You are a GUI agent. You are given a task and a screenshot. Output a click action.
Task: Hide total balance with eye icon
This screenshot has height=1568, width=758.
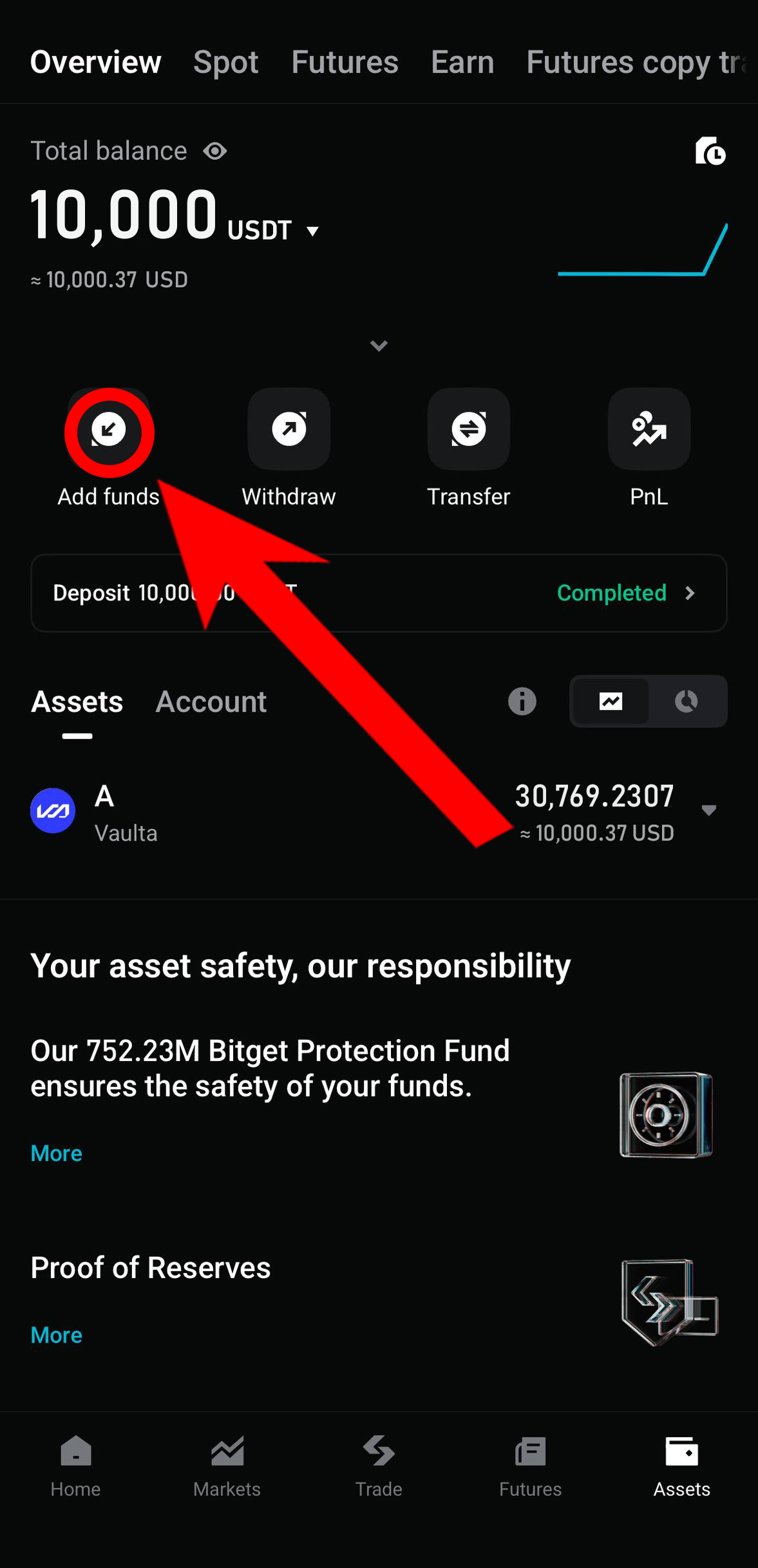215,151
